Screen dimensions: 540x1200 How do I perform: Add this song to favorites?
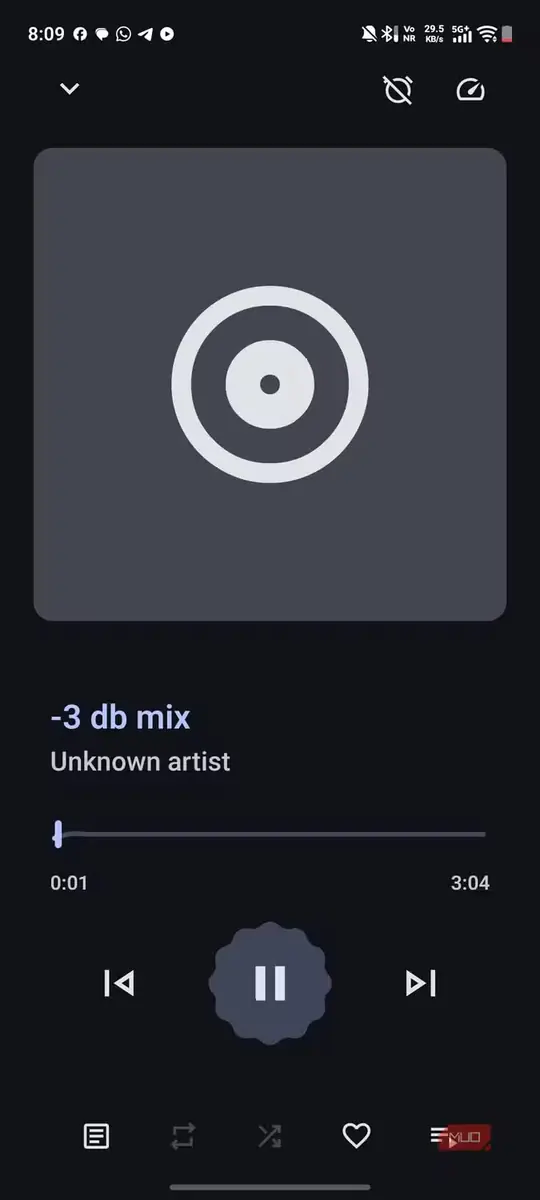(356, 1136)
